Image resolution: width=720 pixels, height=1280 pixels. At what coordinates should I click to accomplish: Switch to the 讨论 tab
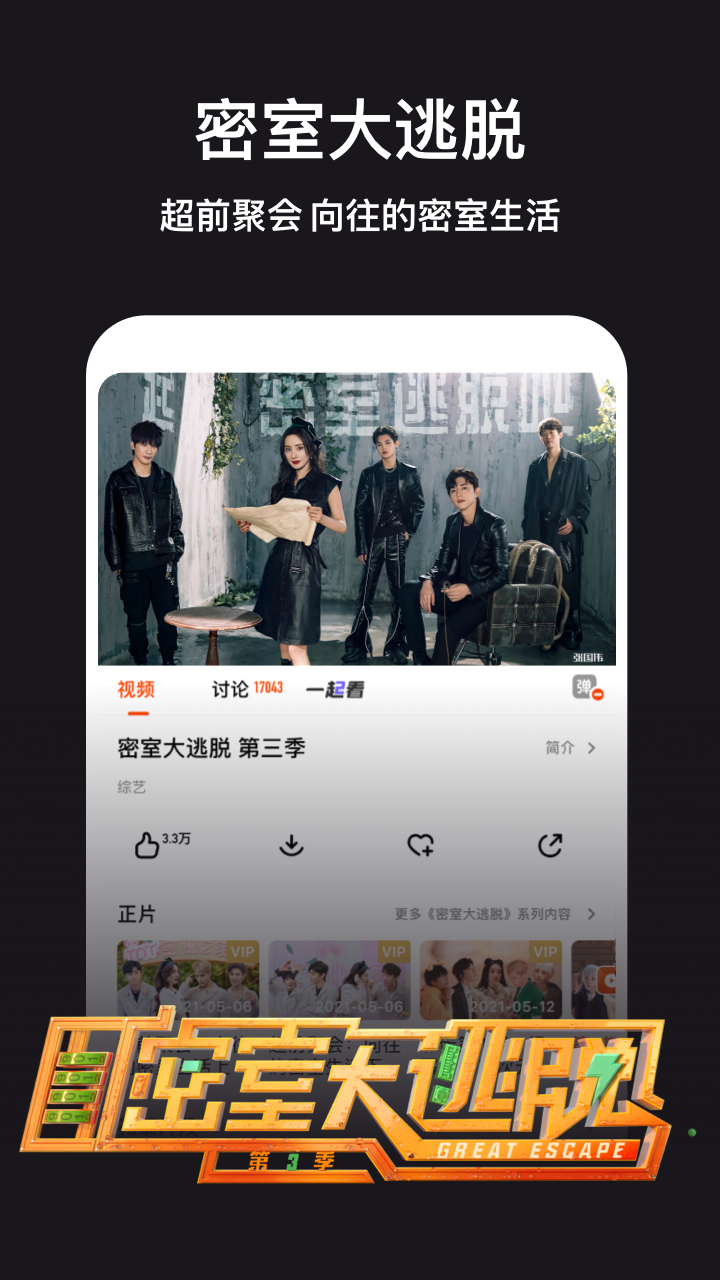pos(230,690)
